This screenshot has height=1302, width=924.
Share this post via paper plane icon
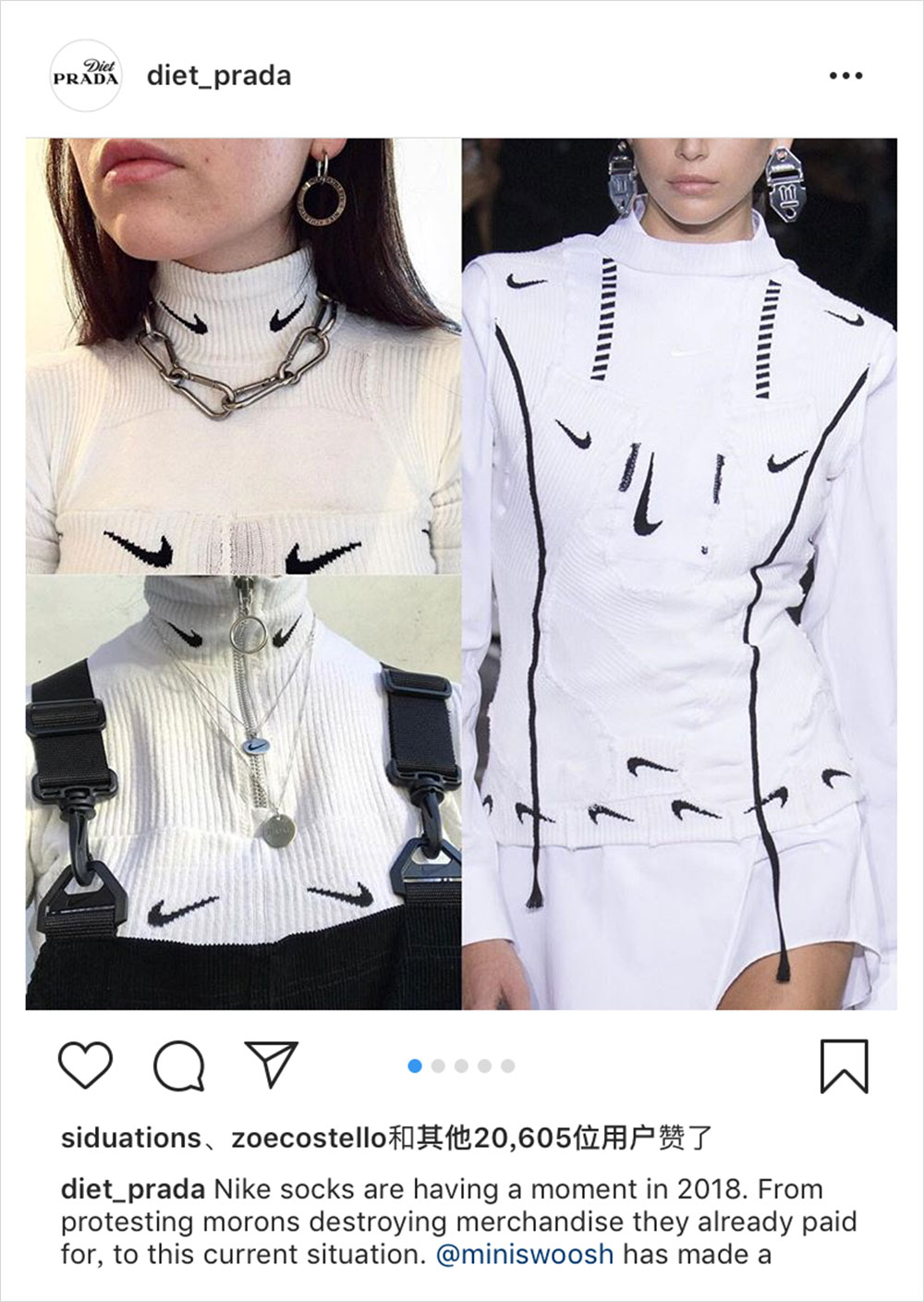tap(271, 1065)
